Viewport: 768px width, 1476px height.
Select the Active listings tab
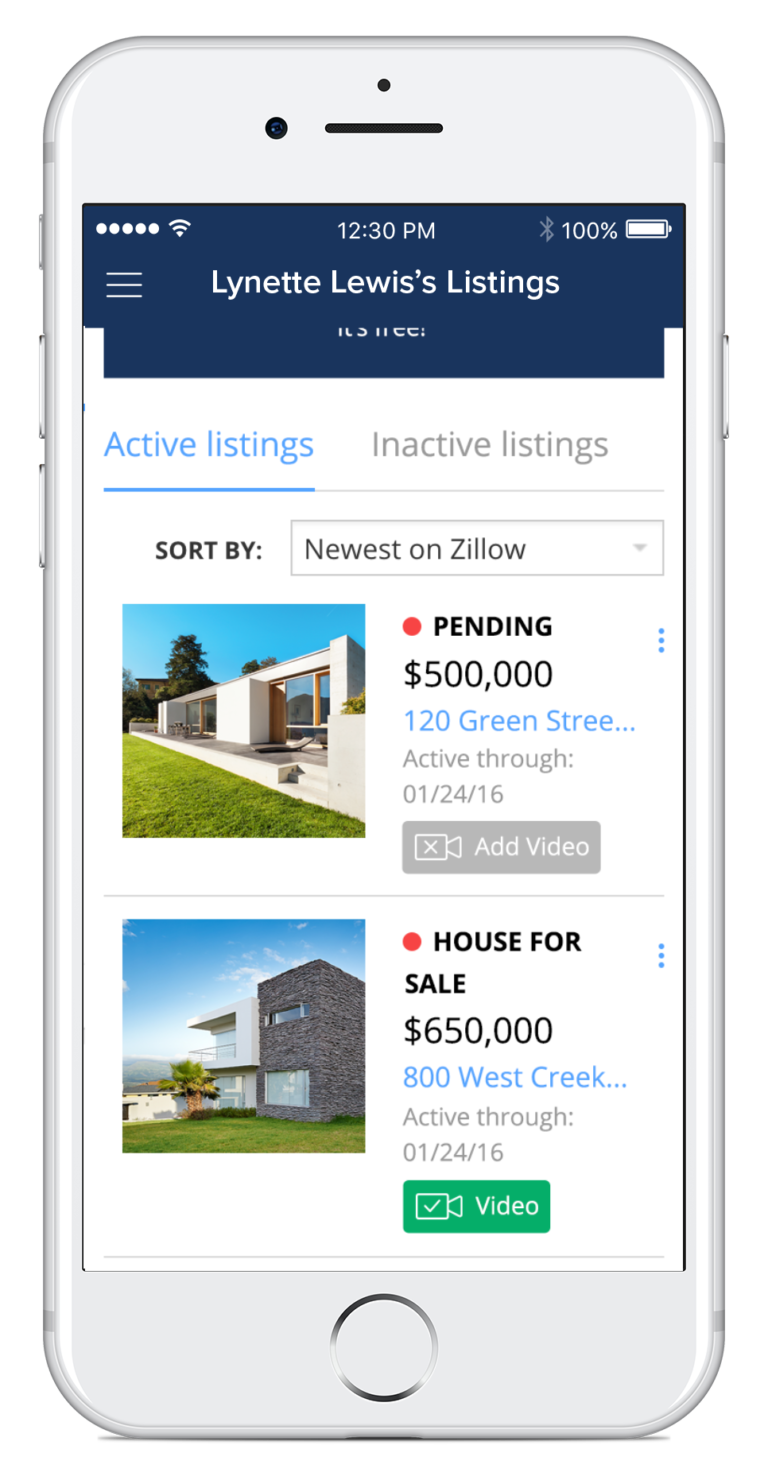(209, 445)
